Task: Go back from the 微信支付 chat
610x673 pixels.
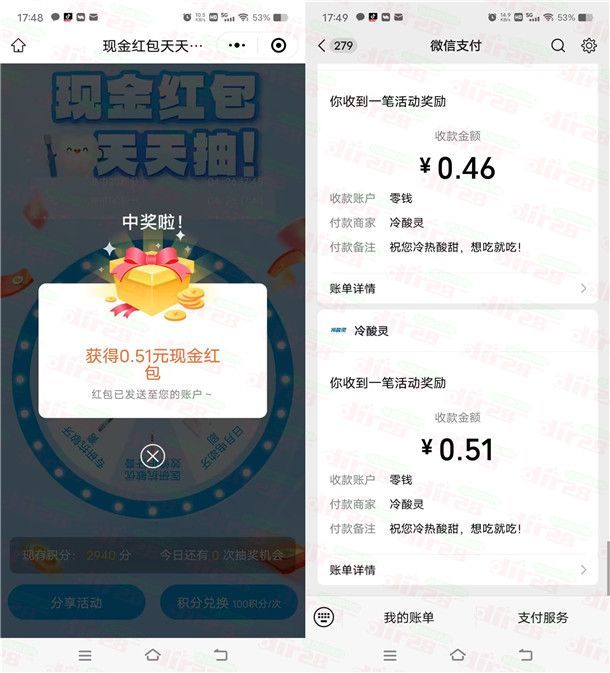Action: coord(322,46)
